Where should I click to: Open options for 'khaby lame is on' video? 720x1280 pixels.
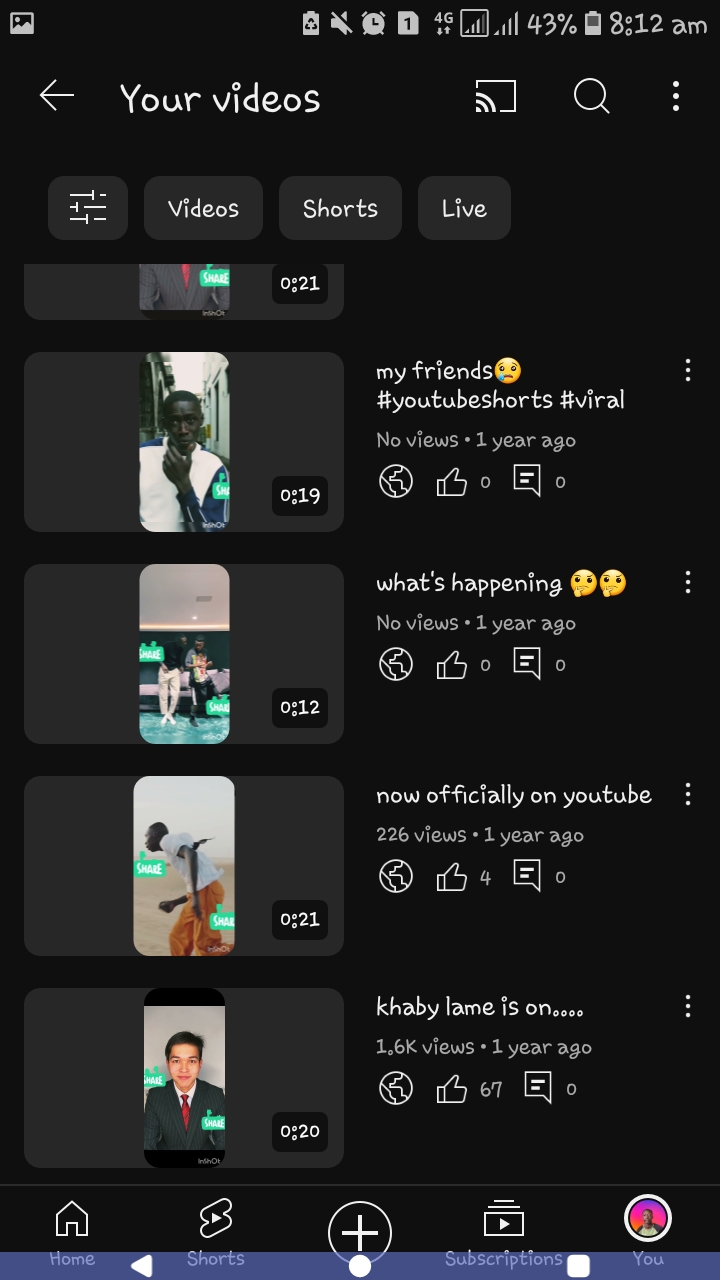(688, 1007)
